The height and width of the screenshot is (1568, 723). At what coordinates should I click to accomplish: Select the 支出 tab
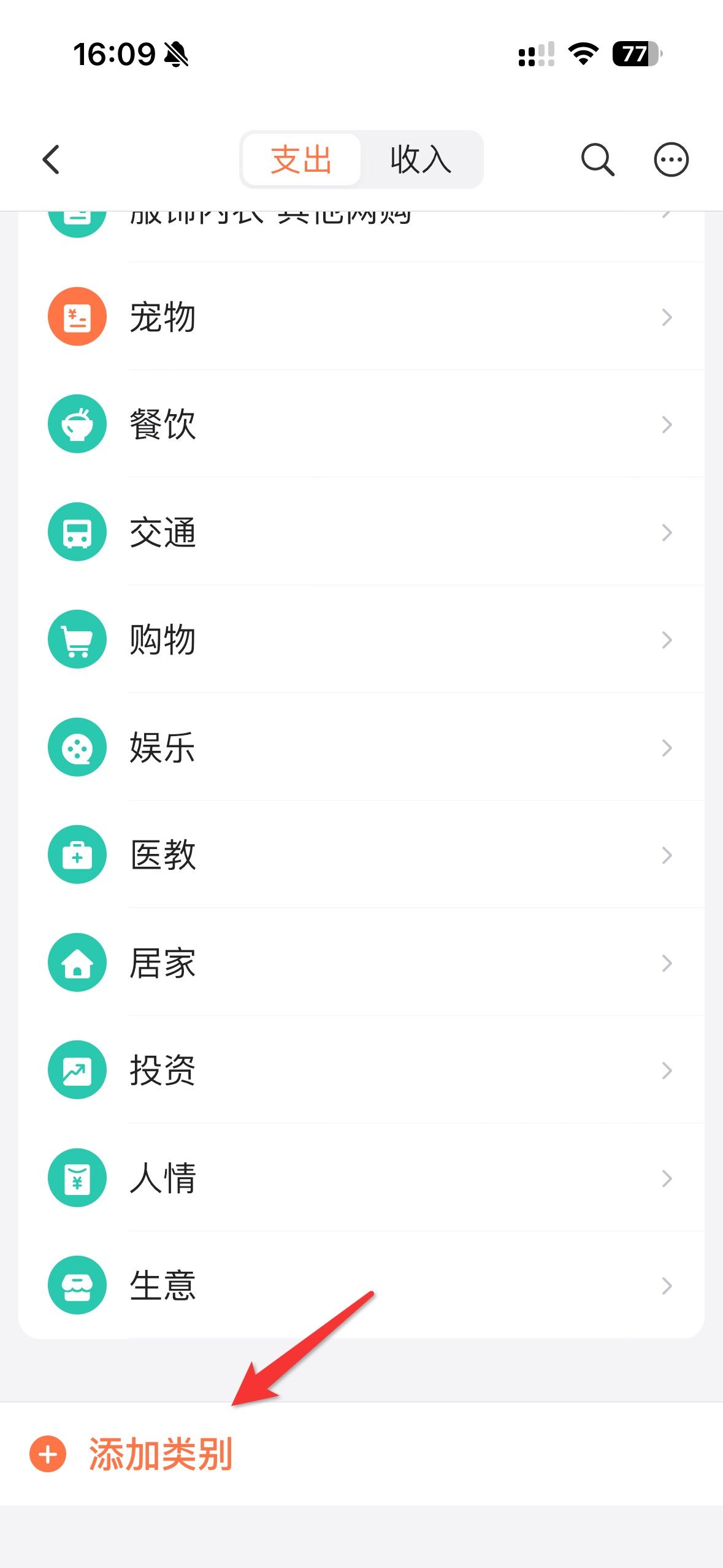(301, 160)
